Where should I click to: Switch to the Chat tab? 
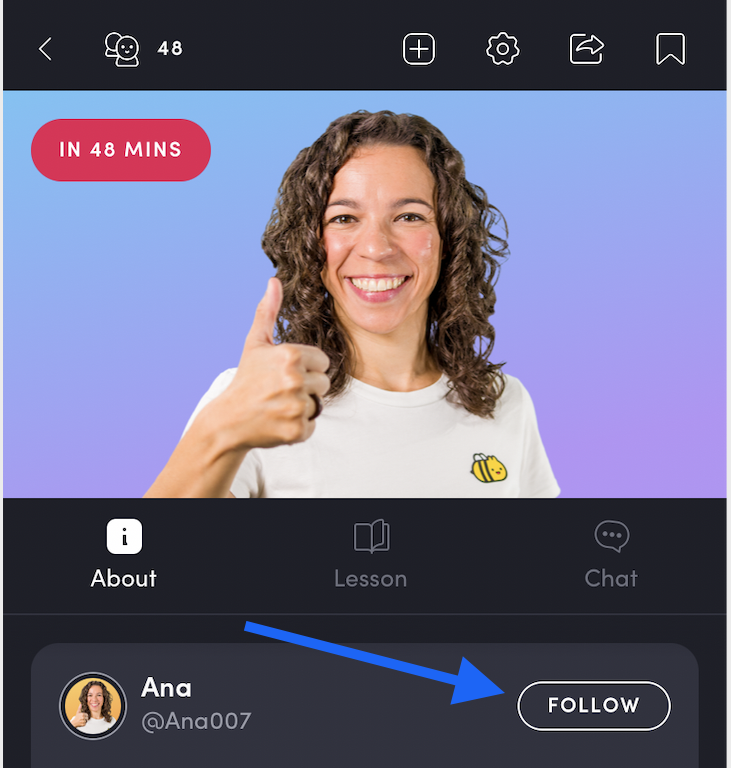611,555
